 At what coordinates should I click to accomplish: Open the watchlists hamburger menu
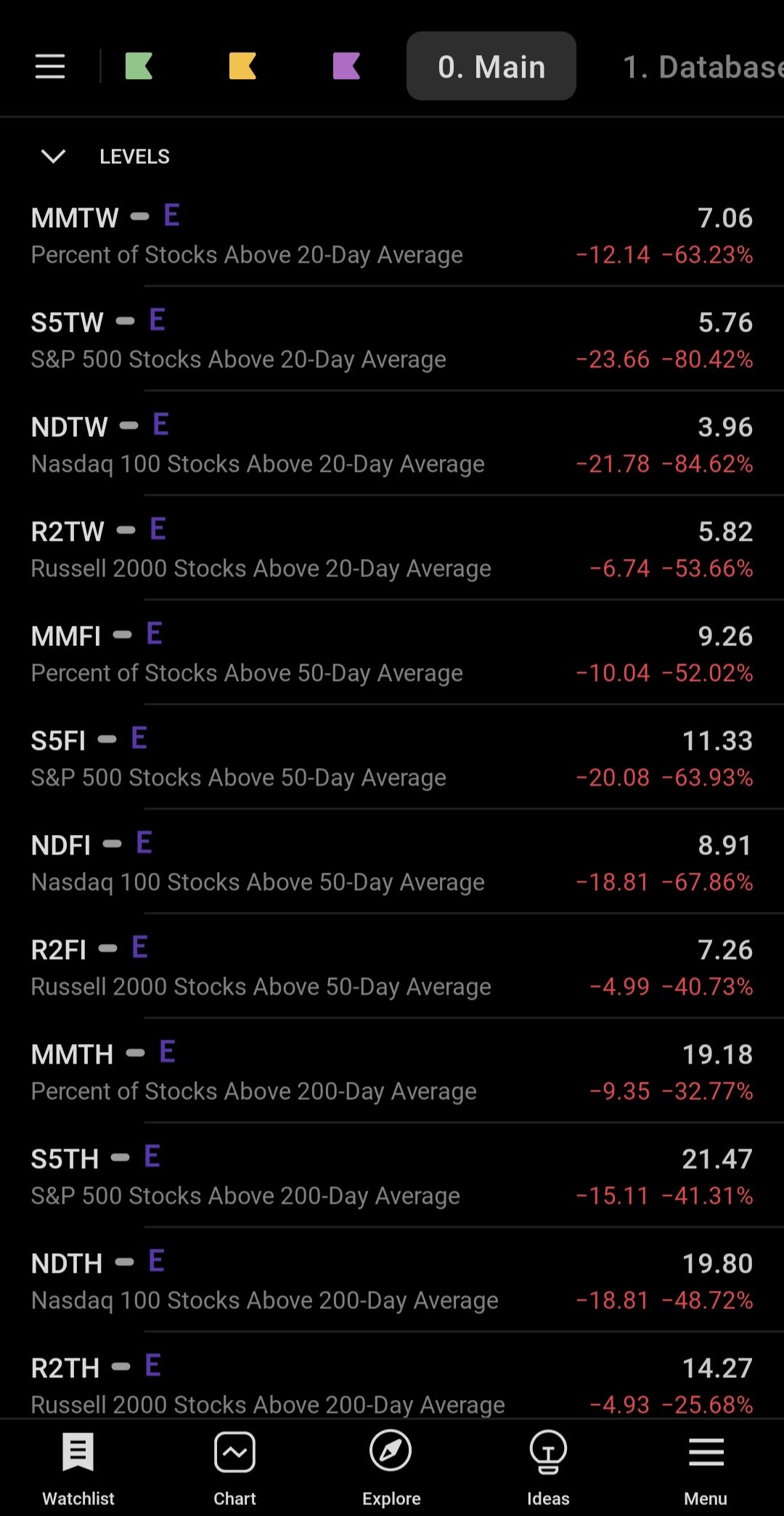tap(50, 66)
